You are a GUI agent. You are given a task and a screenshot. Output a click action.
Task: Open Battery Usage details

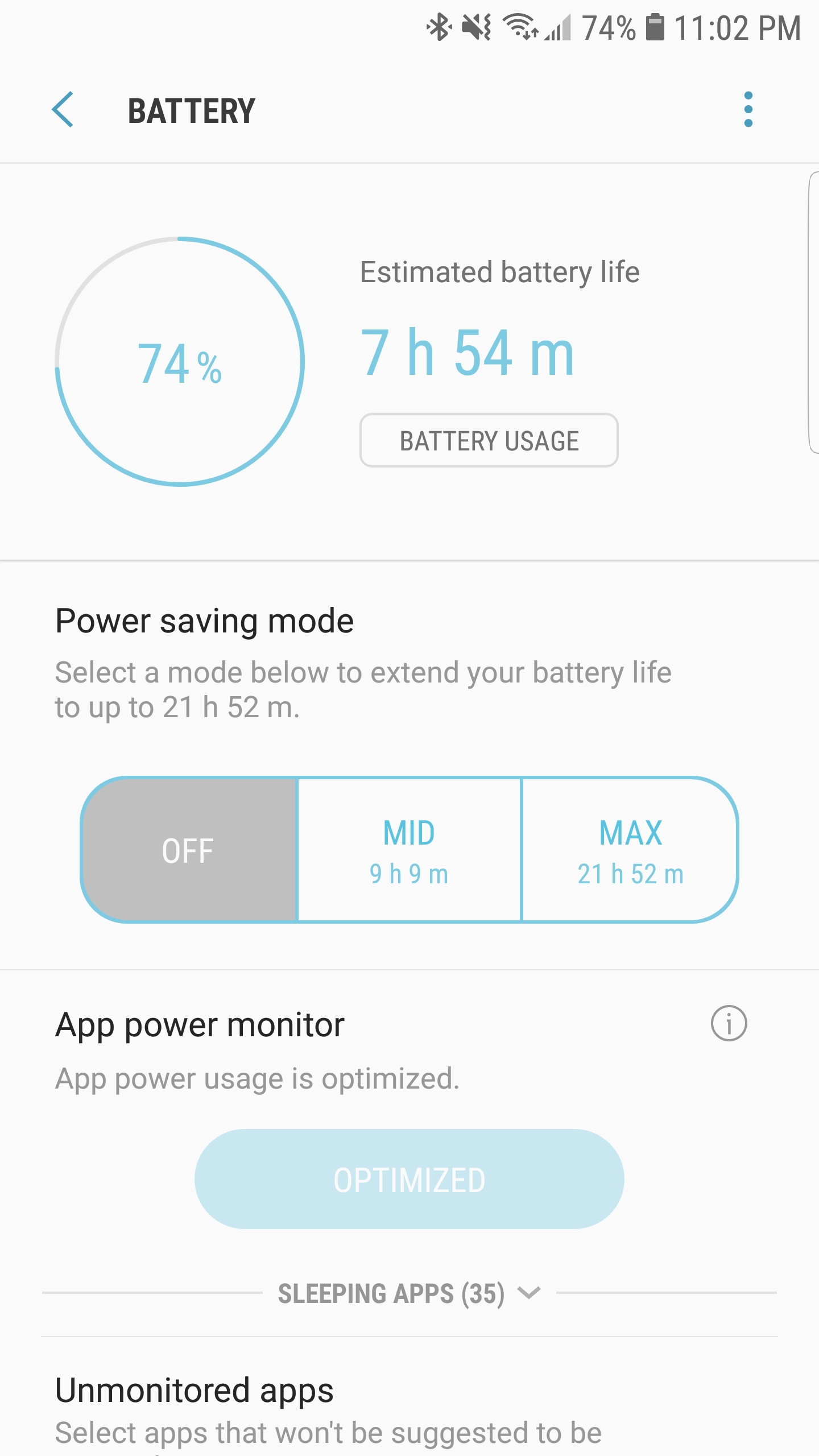tap(489, 441)
